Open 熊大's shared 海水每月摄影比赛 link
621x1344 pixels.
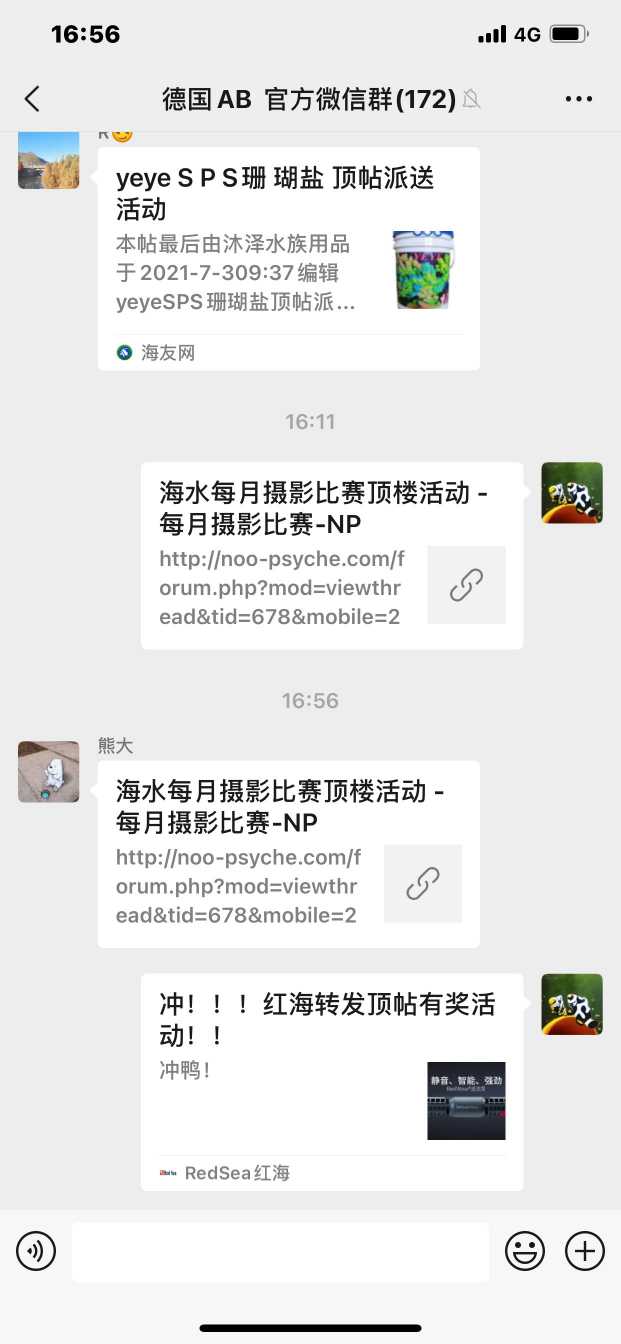pyautogui.click(x=288, y=854)
